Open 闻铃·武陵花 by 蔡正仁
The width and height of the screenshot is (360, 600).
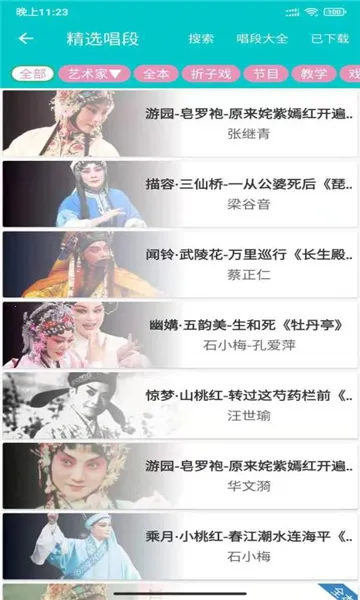pyautogui.click(x=180, y=264)
